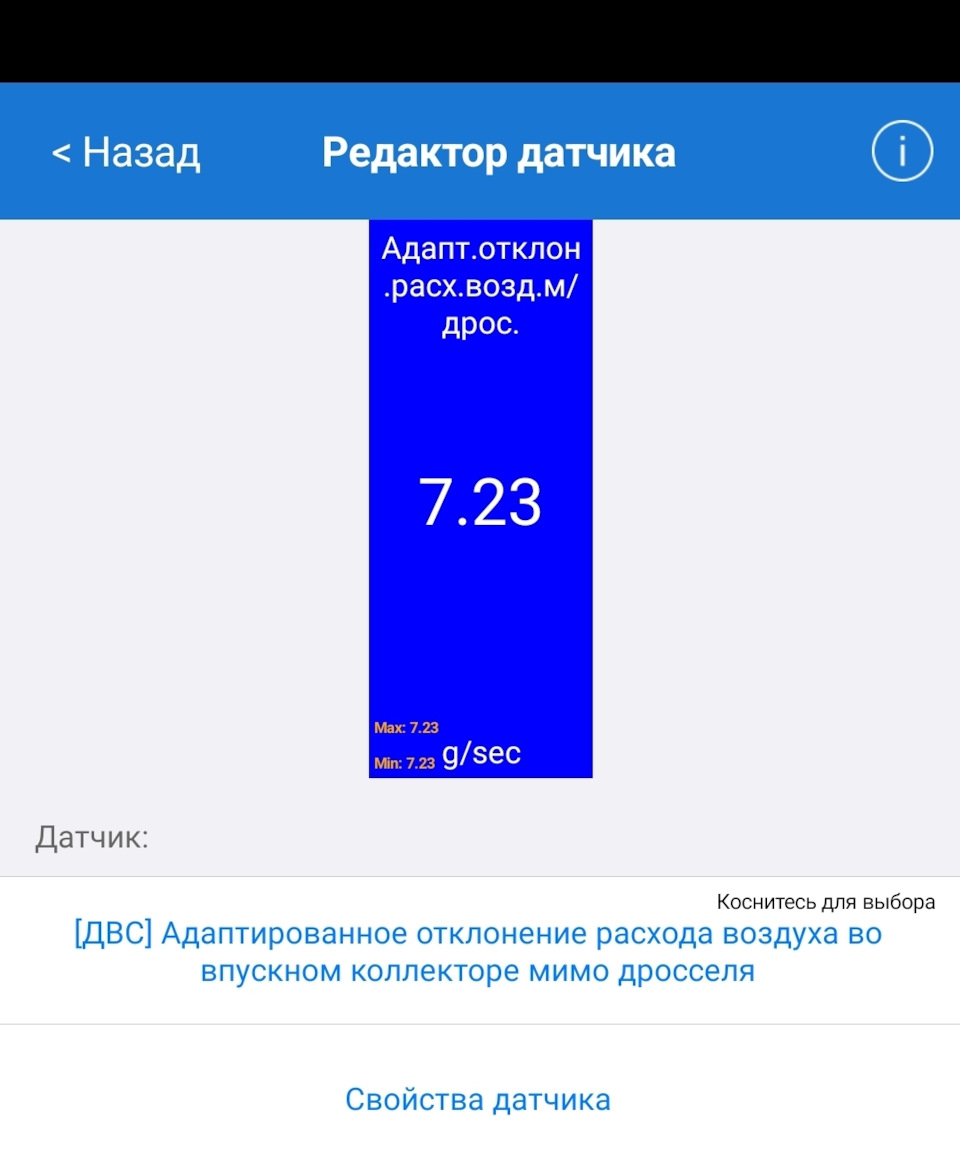
Task: Open the info icon in the header
Action: tap(901, 152)
